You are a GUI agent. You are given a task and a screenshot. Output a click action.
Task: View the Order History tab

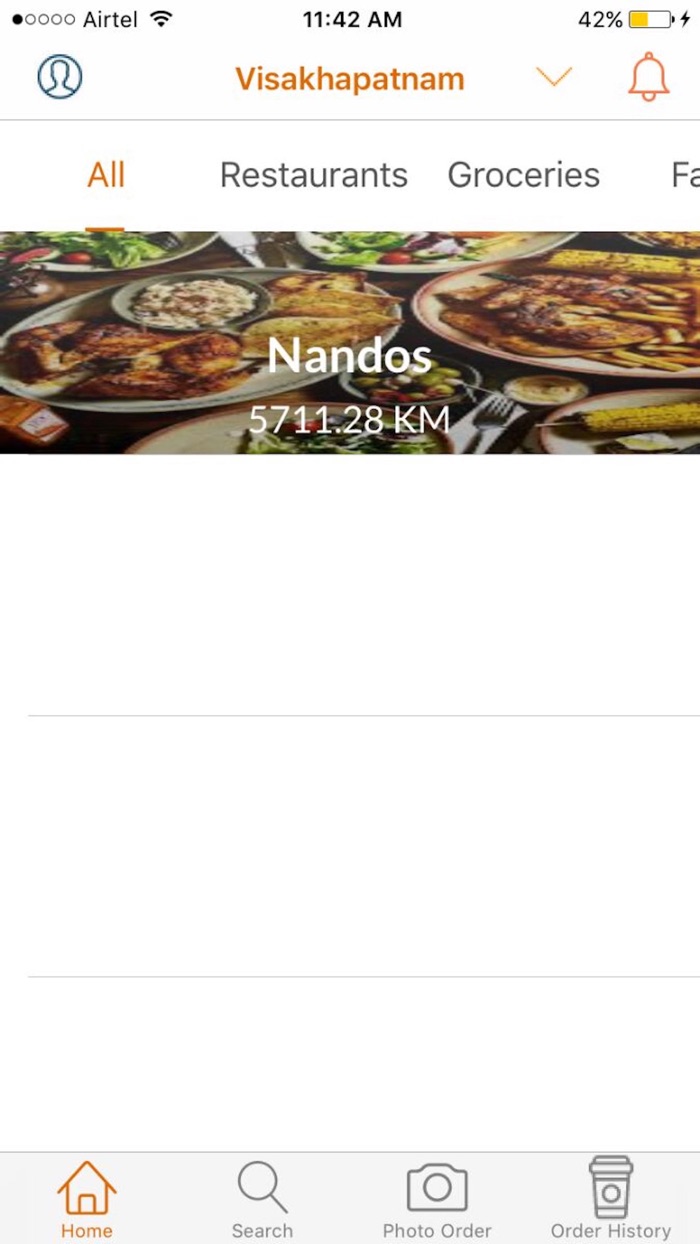(610, 1199)
